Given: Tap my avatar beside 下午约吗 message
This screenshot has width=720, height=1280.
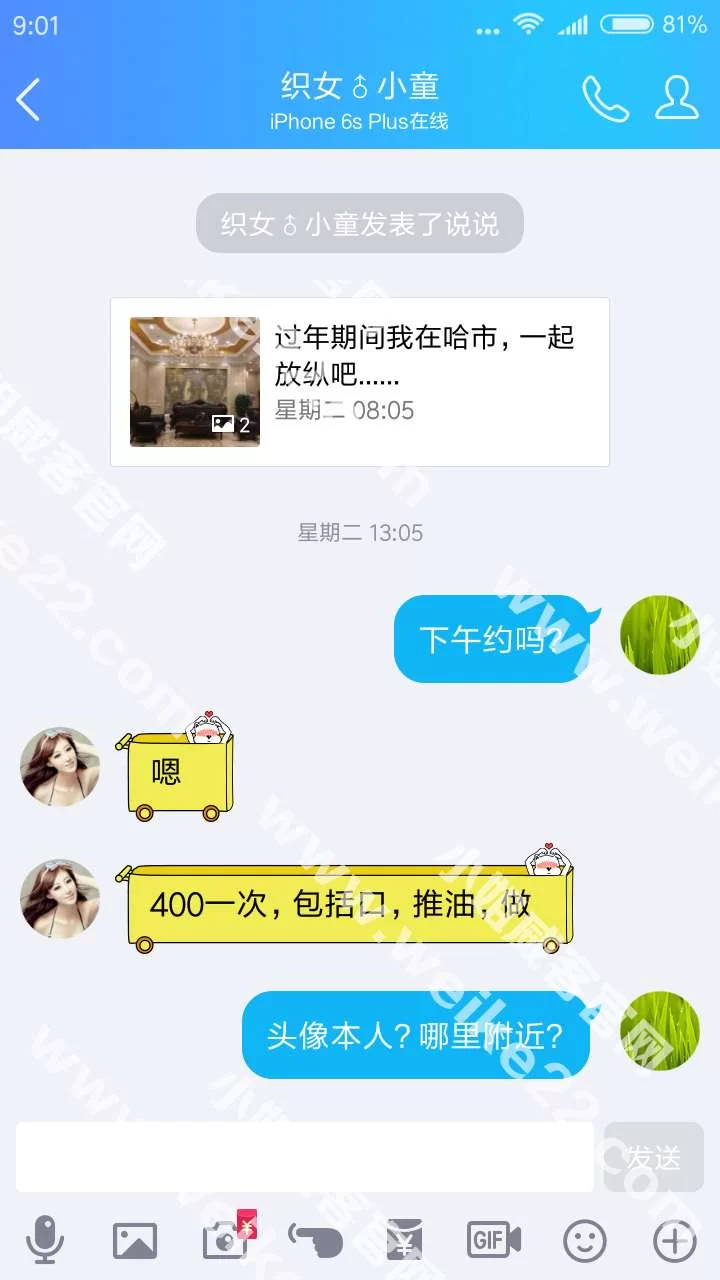Looking at the screenshot, I should point(660,636).
